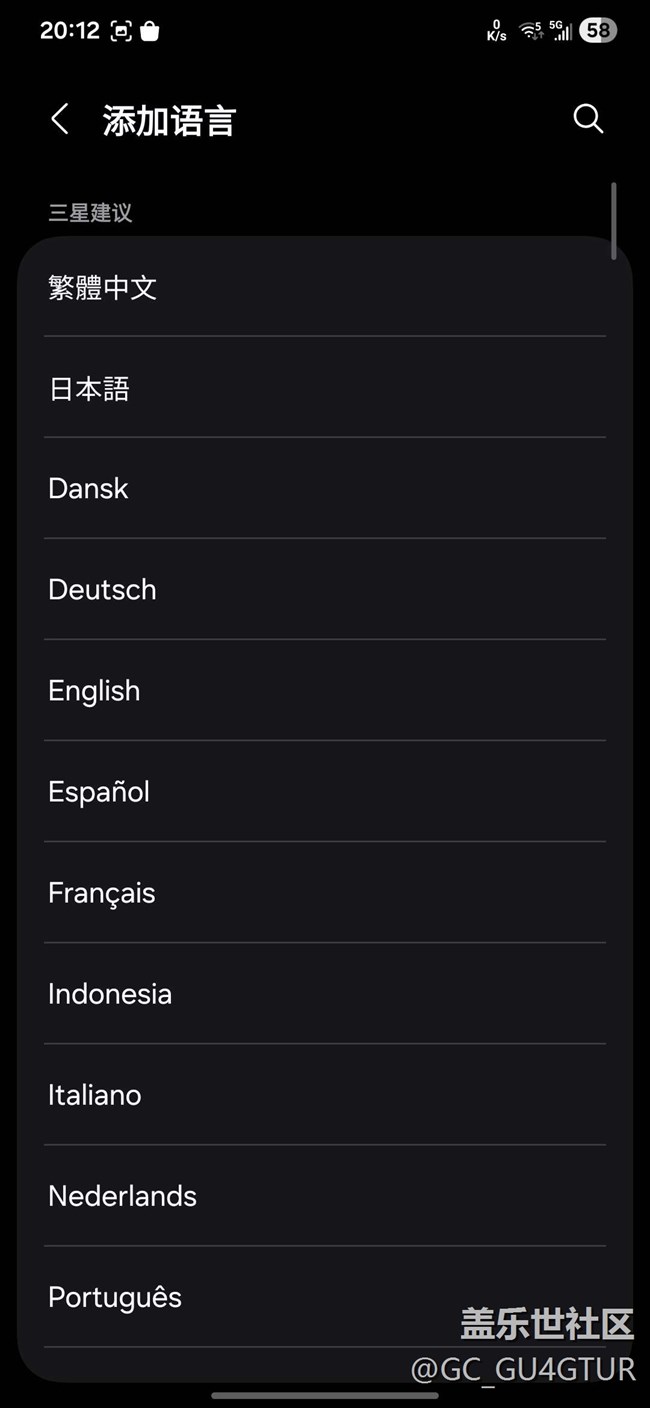Go back from the 添加语言 screen
This screenshot has width=650, height=1408.
coord(60,120)
